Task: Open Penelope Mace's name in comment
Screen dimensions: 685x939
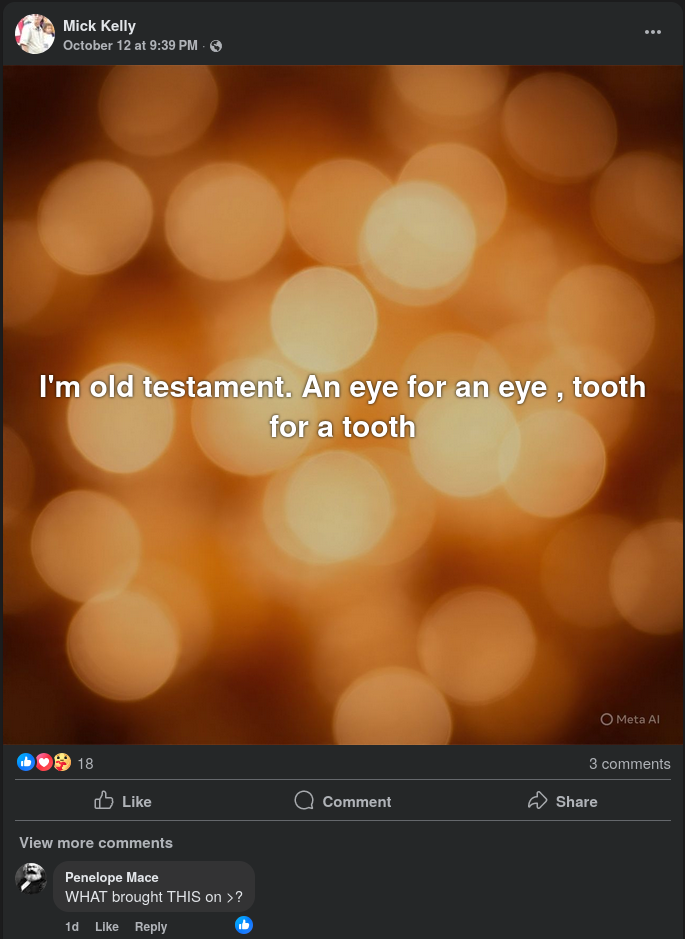Action: point(112,877)
